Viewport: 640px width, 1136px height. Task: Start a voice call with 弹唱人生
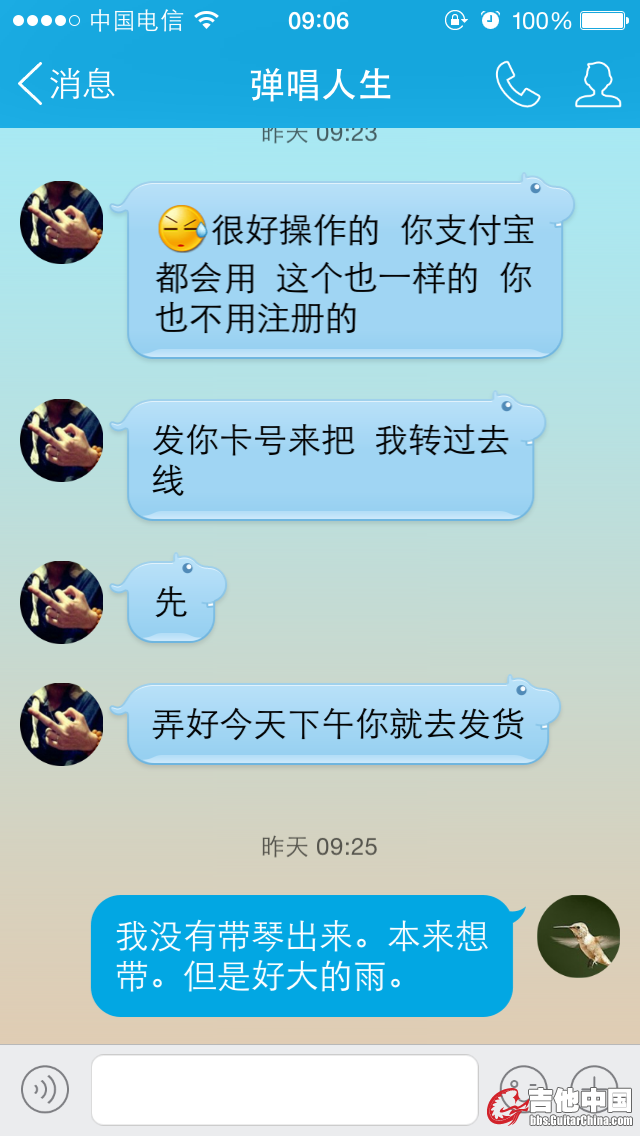tap(517, 85)
